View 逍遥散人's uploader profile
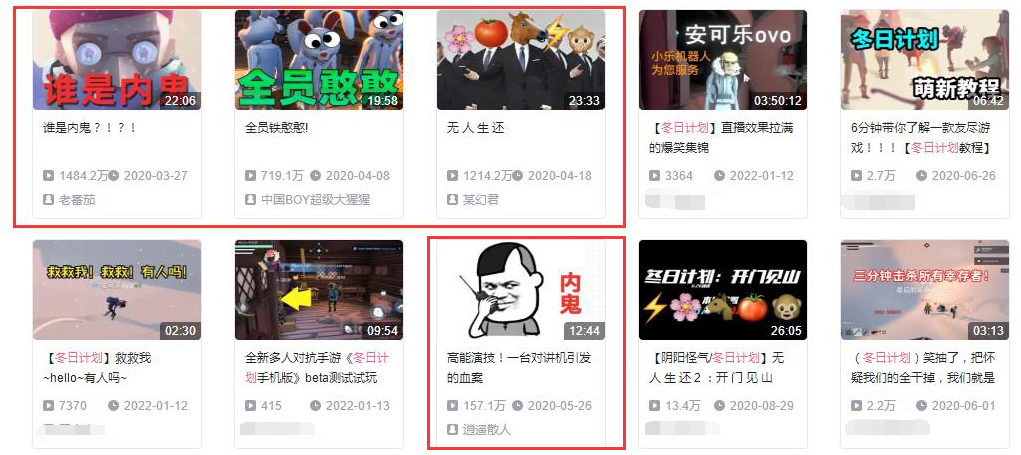The height and width of the screenshot is (455, 1021). [486, 429]
